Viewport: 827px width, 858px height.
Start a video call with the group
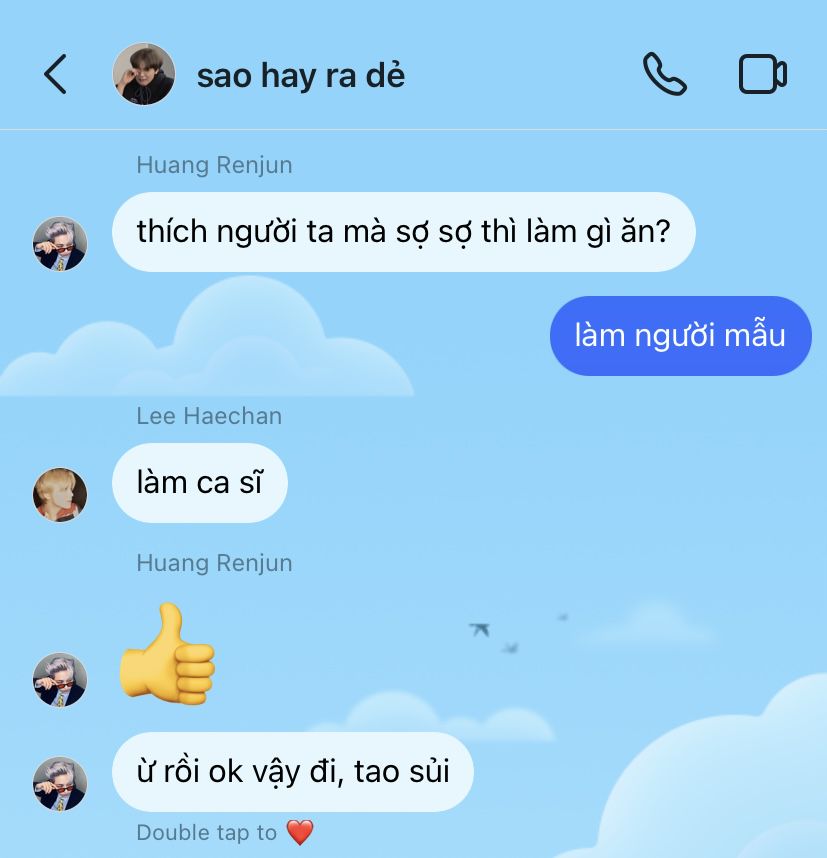pyautogui.click(x=762, y=75)
